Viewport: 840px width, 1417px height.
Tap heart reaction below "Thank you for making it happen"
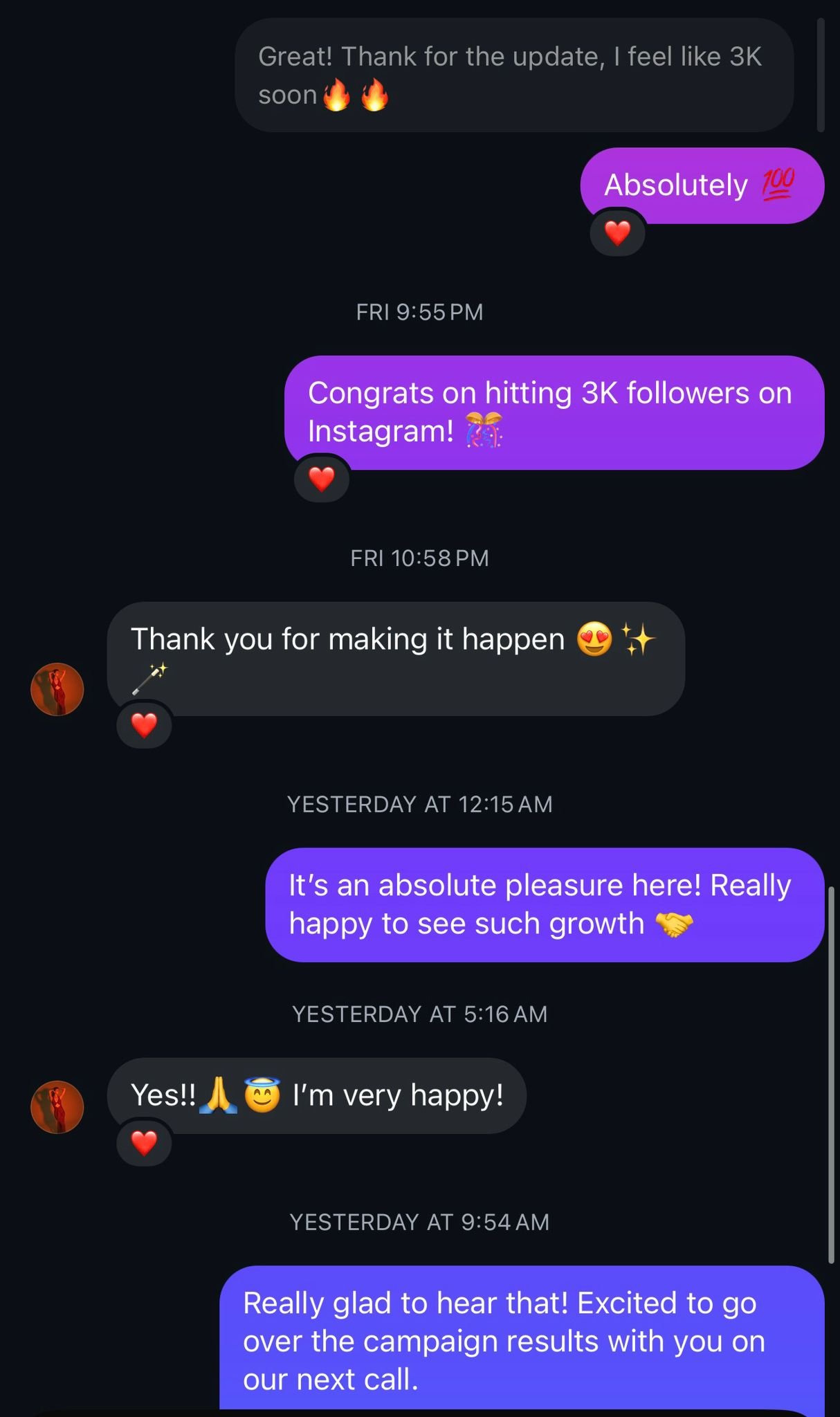[x=144, y=725]
